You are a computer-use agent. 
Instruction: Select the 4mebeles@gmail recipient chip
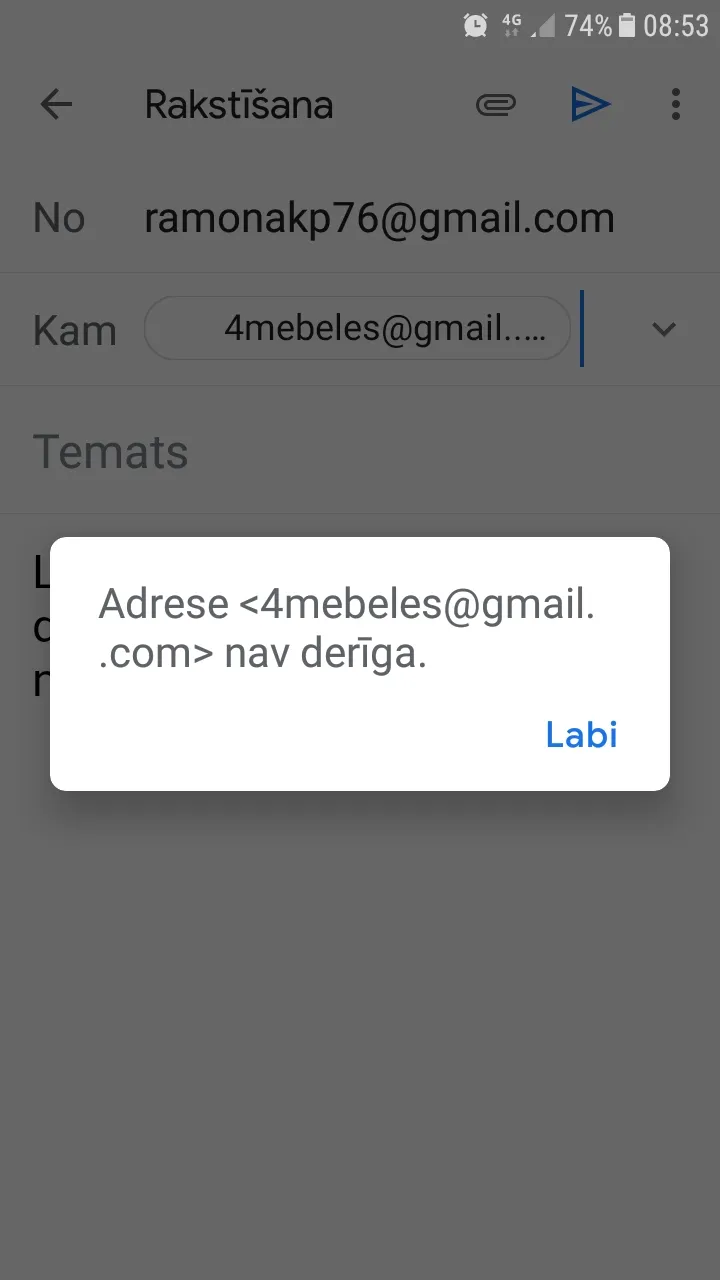357,328
